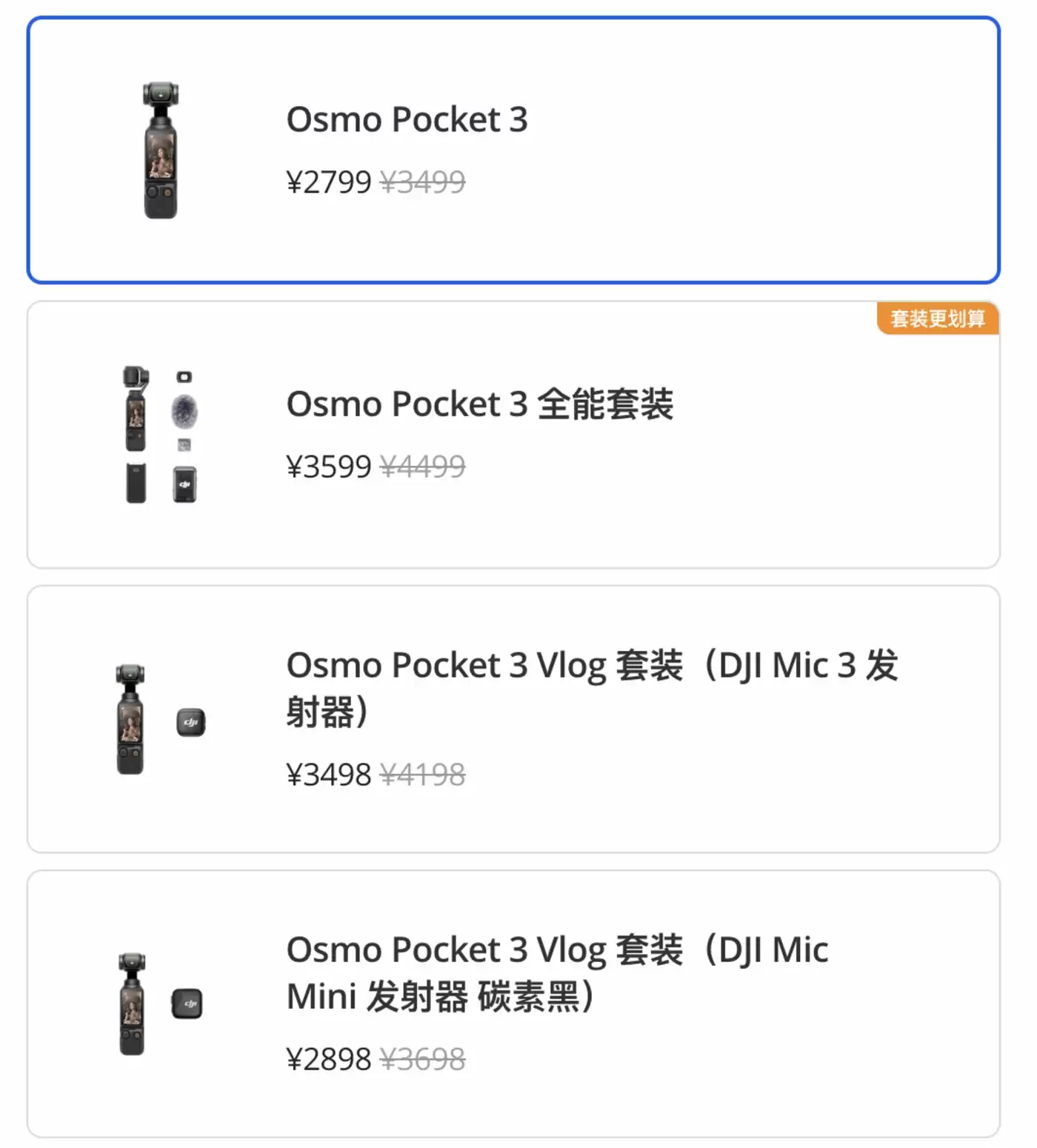Click the ¥3498 Vlog bundle price
This screenshot has height=1148, width=1037.
click(328, 774)
